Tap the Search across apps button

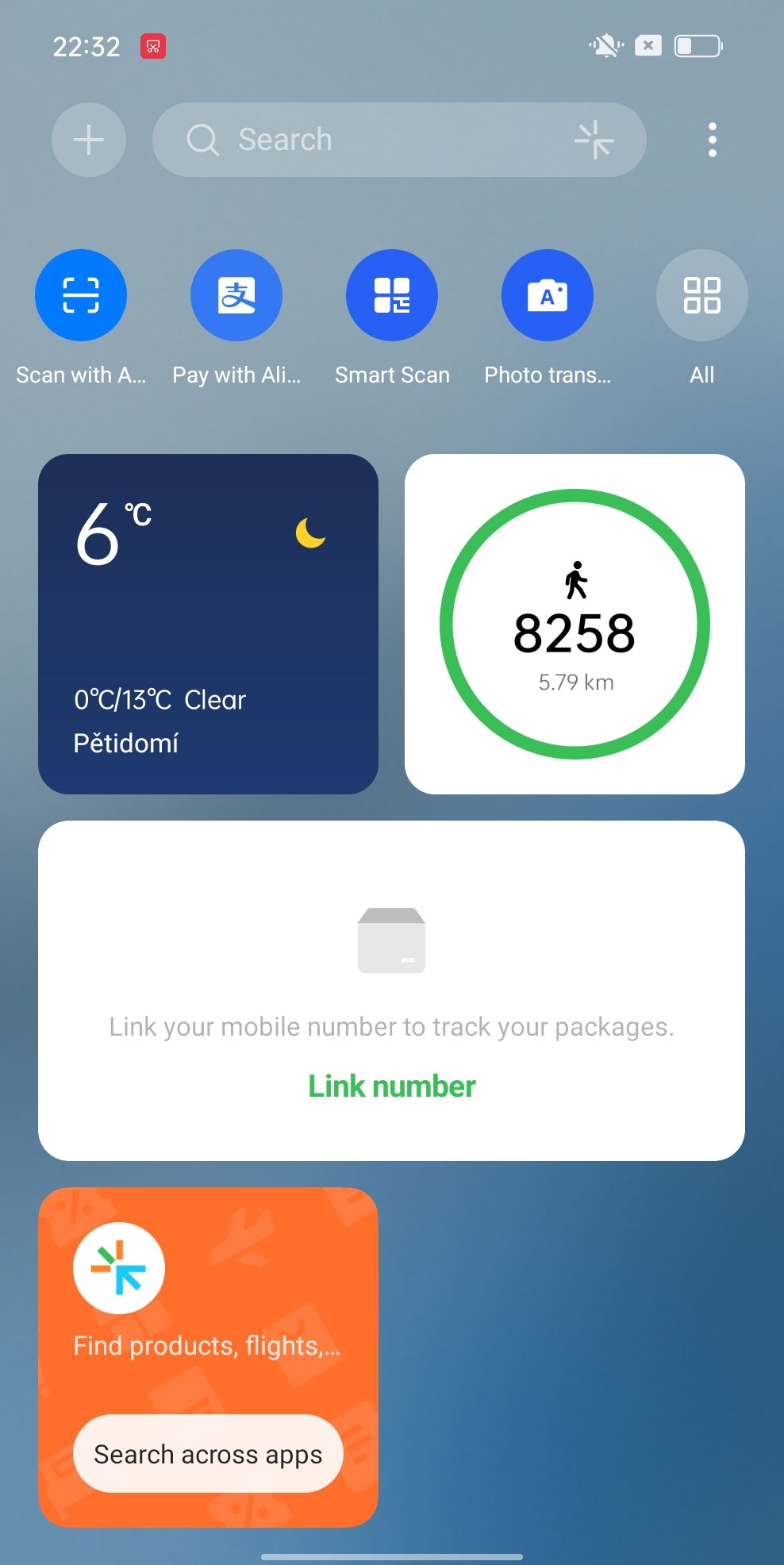click(x=208, y=1453)
